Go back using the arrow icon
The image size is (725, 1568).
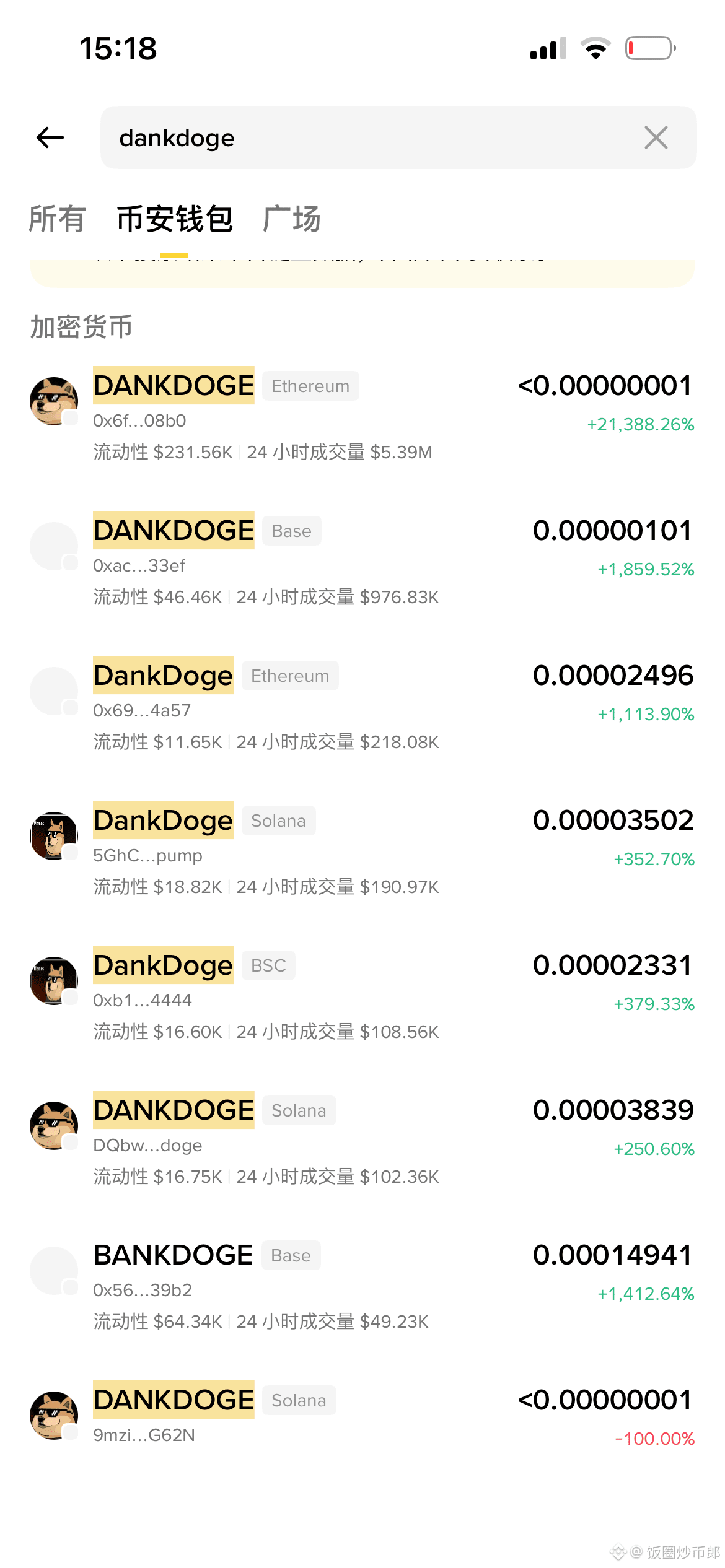click(x=50, y=137)
